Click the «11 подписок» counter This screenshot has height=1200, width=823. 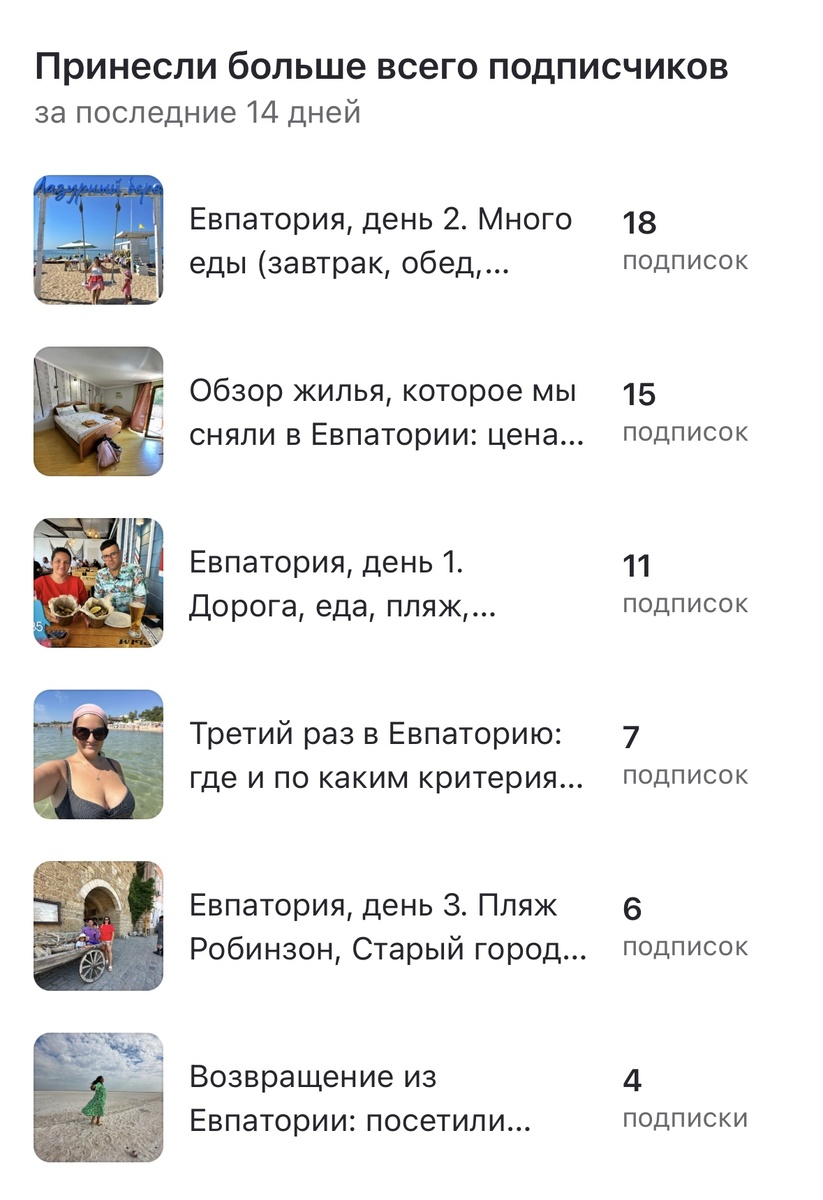tap(685, 583)
